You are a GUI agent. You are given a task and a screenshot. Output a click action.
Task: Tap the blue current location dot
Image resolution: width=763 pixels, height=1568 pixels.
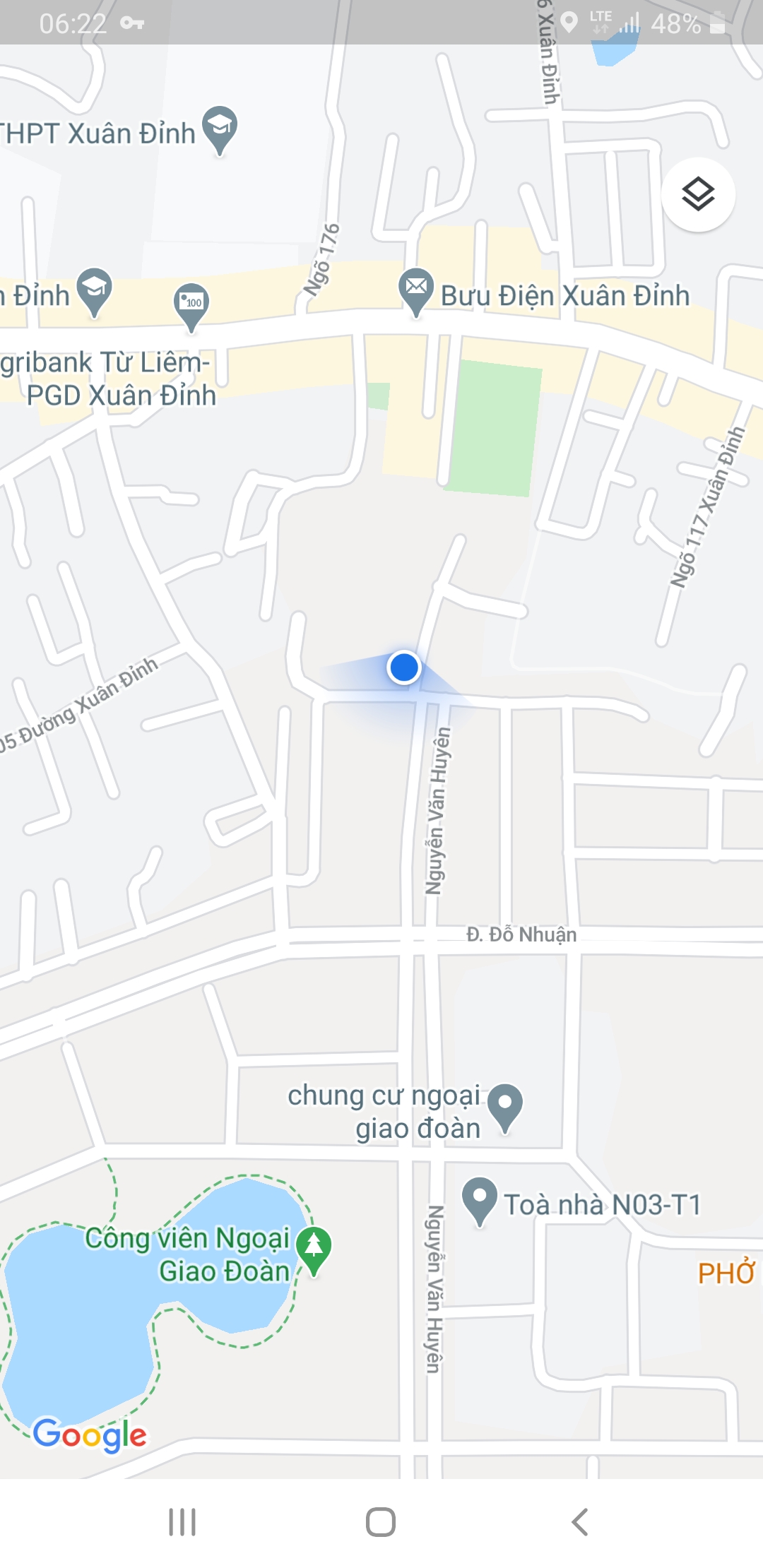pyautogui.click(x=404, y=667)
